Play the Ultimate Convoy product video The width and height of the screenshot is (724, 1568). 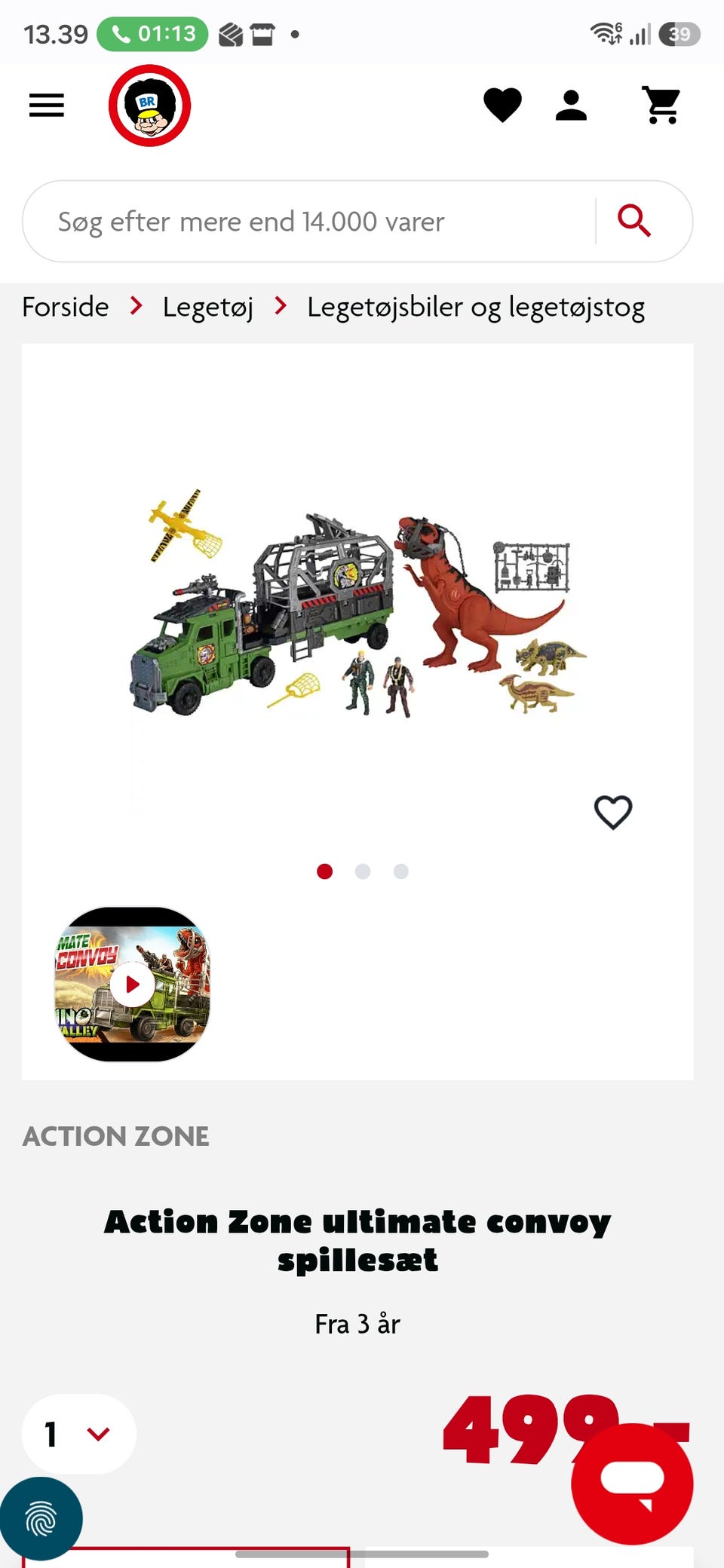coord(133,985)
